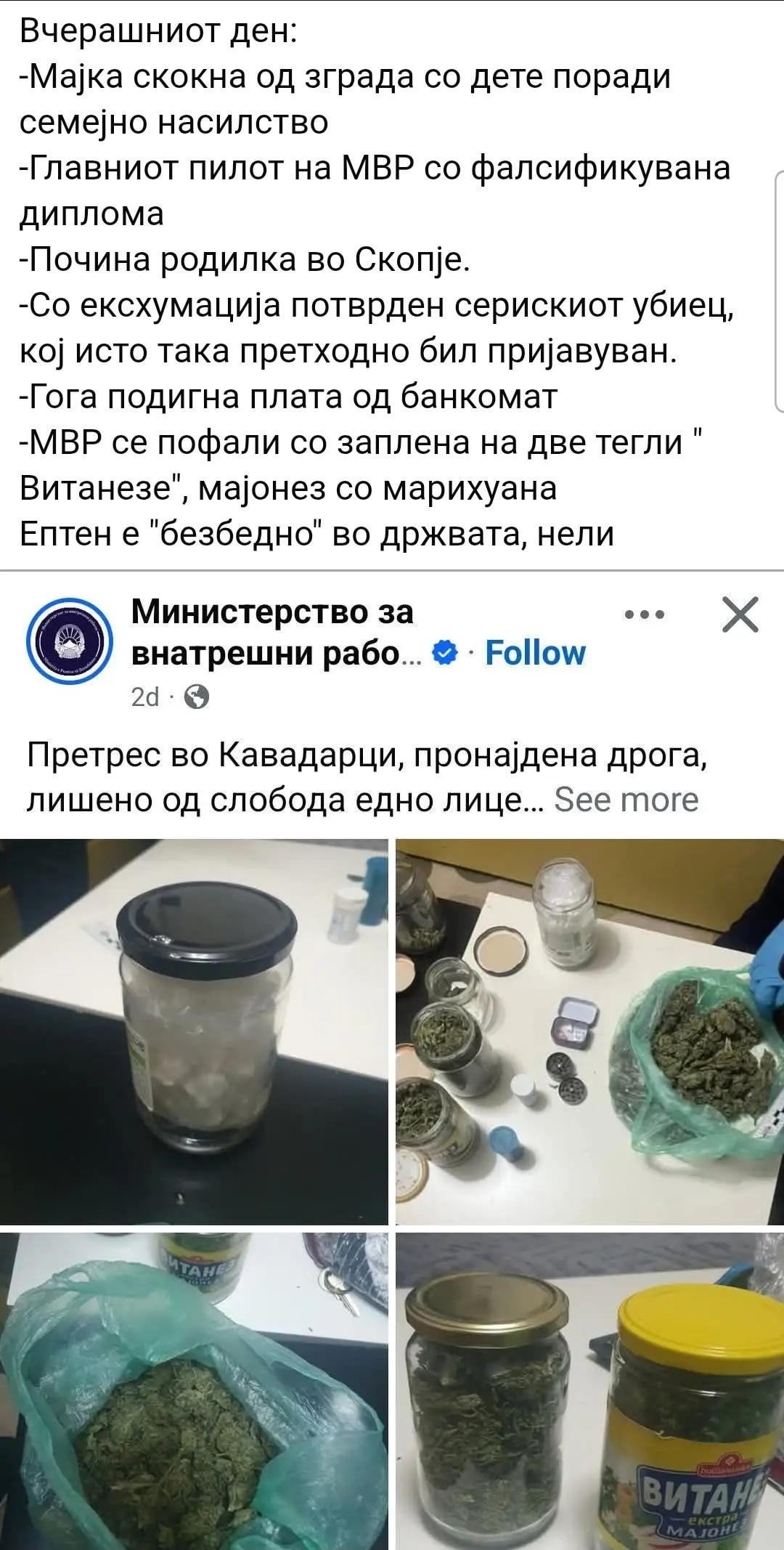The width and height of the screenshot is (784, 1550).
Task: Open the ministry's profile picture
Action: [70, 641]
